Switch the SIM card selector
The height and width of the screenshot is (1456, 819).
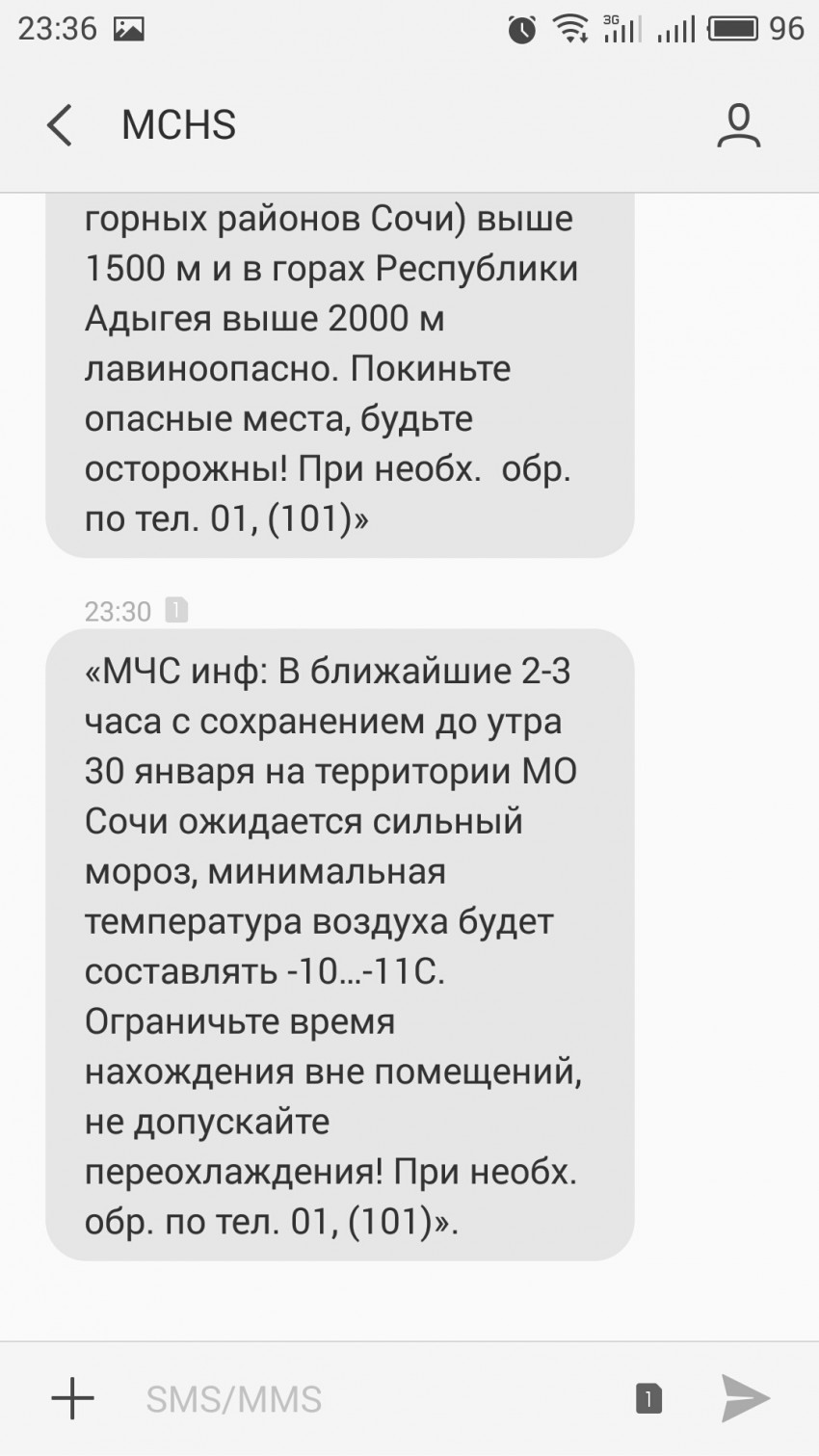tap(648, 1398)
